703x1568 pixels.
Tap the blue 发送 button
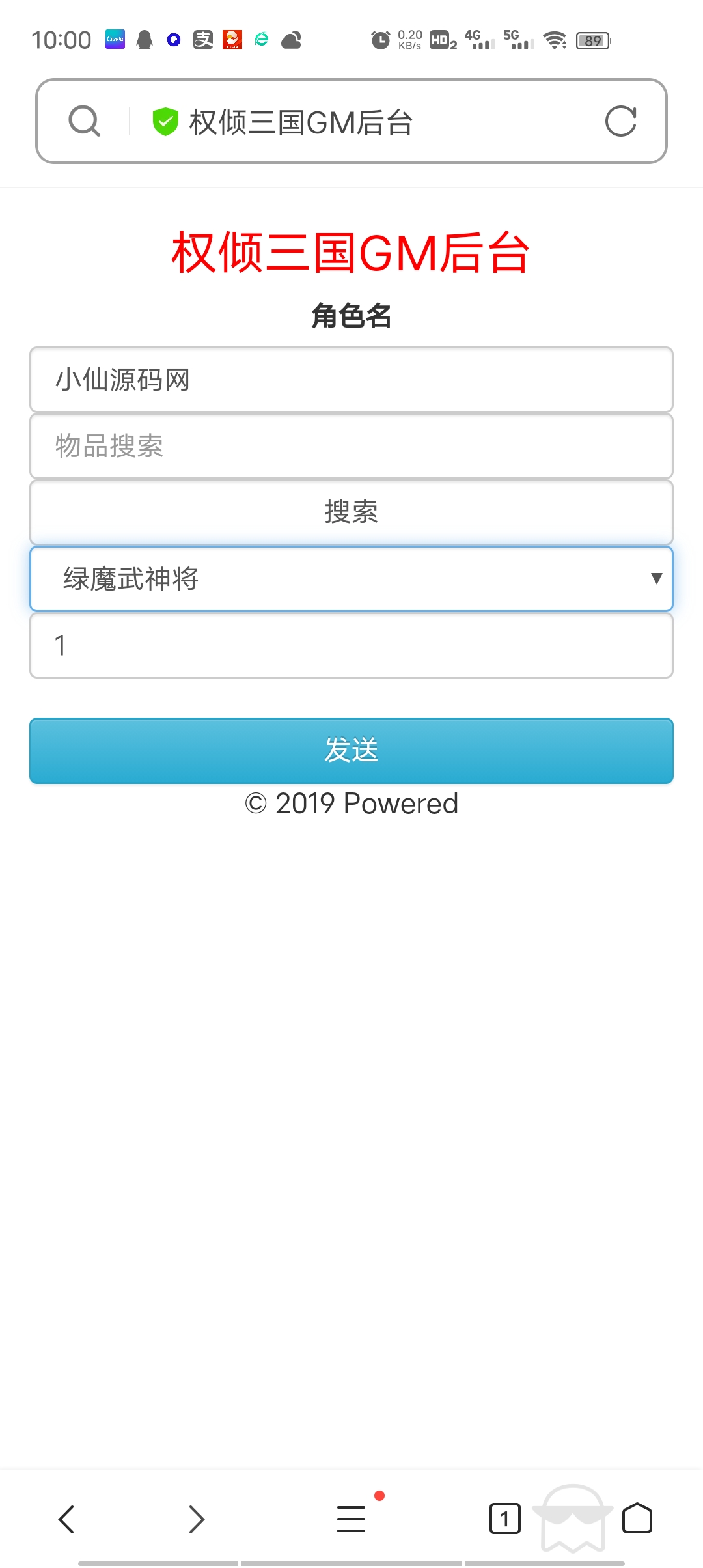click(351, 751)
